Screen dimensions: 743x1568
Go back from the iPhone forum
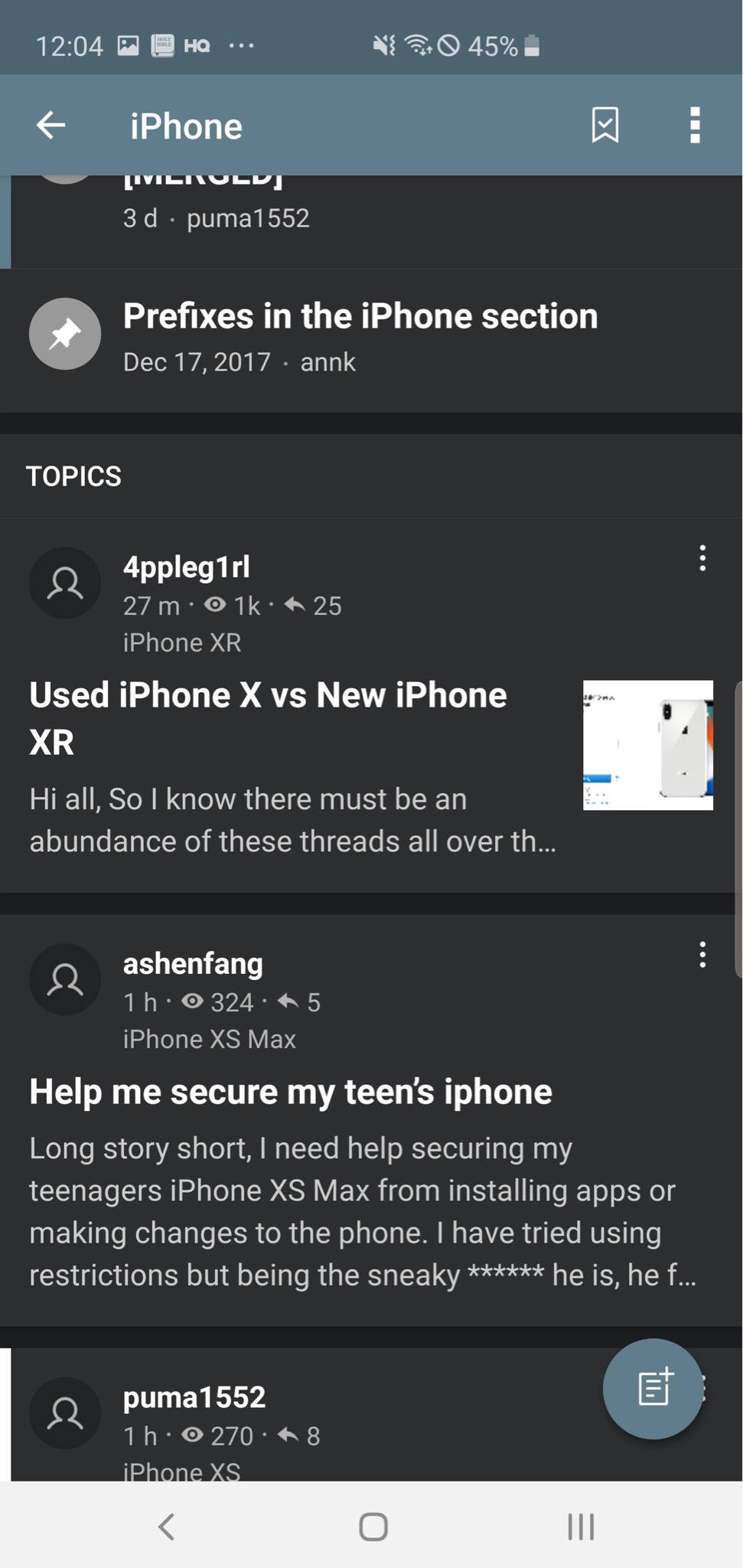pyautogui.click(x=51, y=126)
